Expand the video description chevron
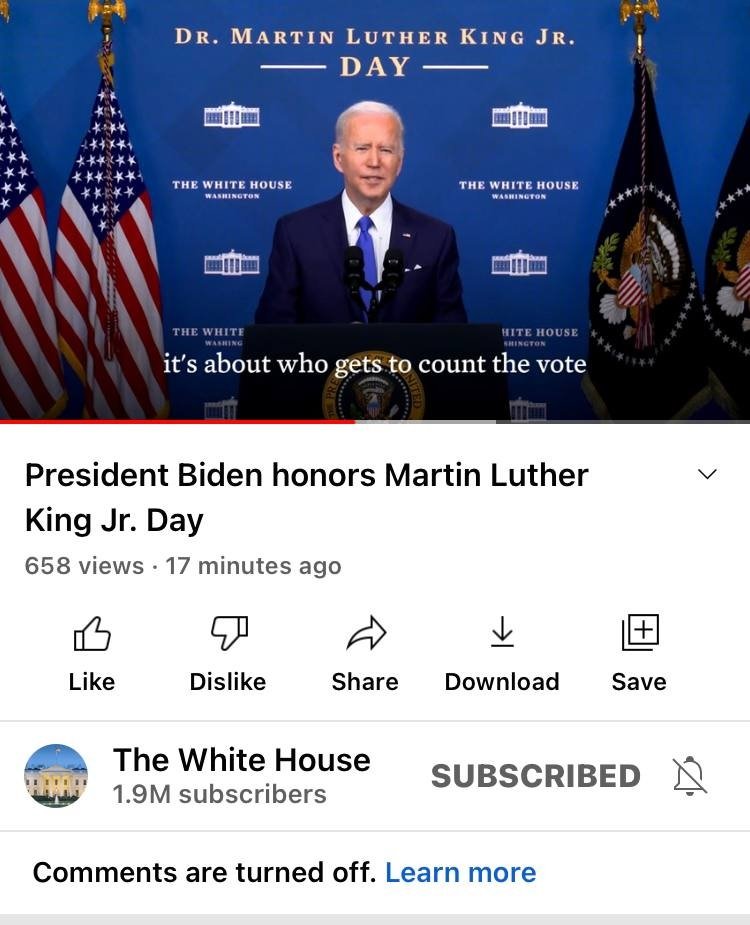 [707, 474]
